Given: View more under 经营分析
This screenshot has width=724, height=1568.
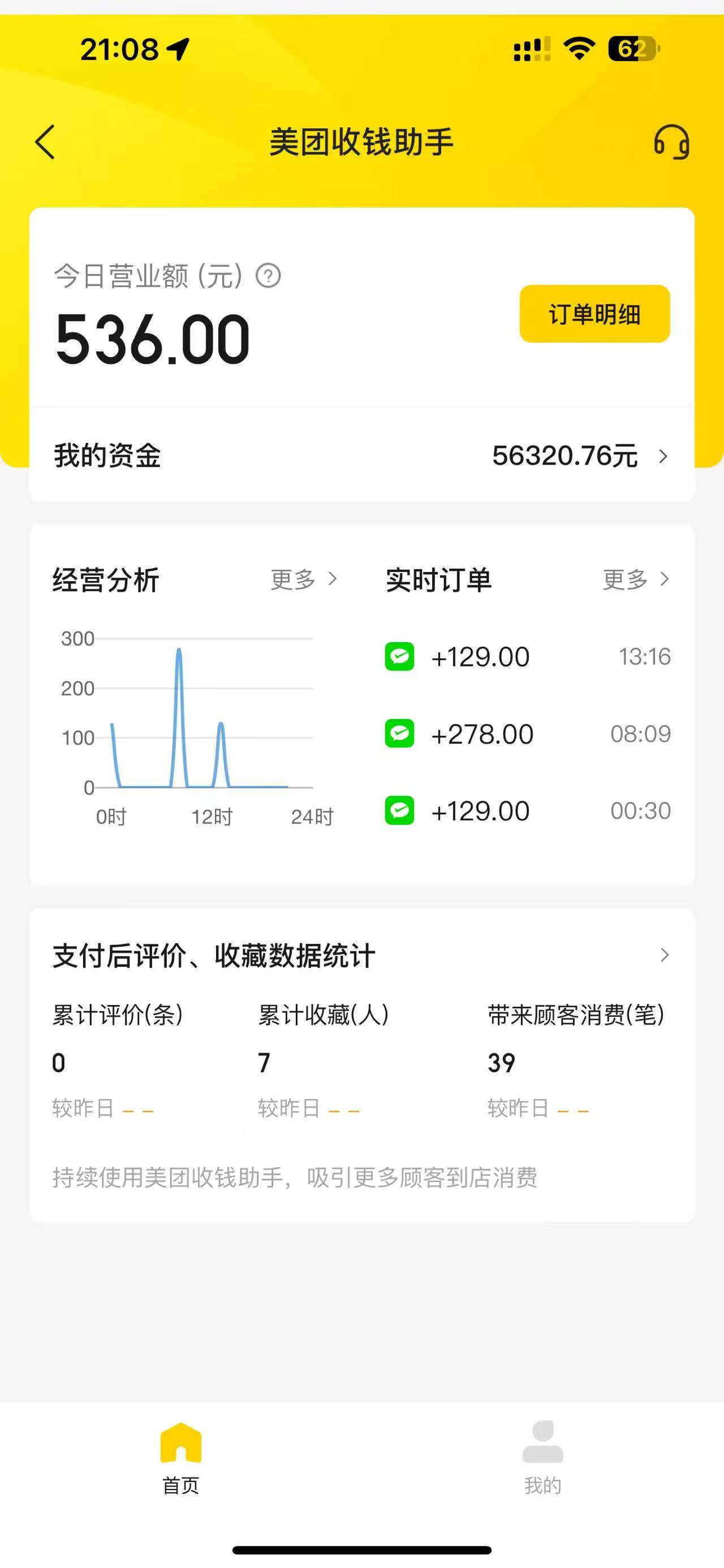Looking at the screenshot, I should point(303,579).
